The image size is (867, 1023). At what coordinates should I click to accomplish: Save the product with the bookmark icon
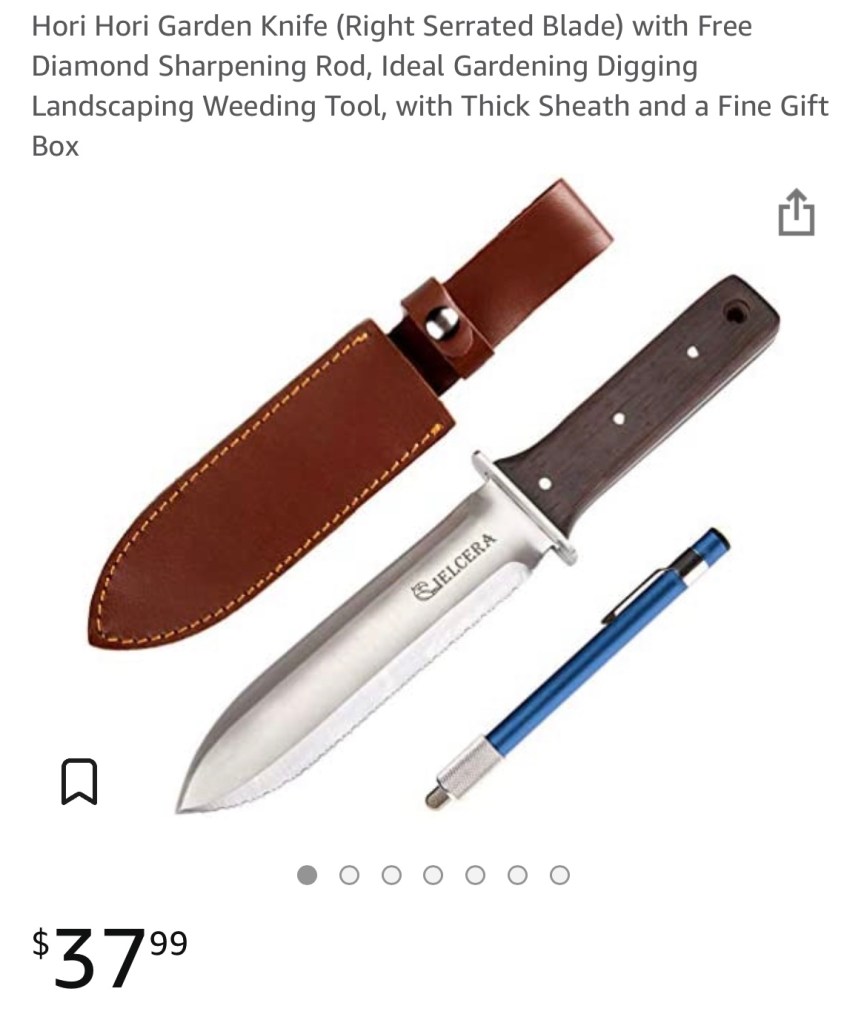coord(80,781)
